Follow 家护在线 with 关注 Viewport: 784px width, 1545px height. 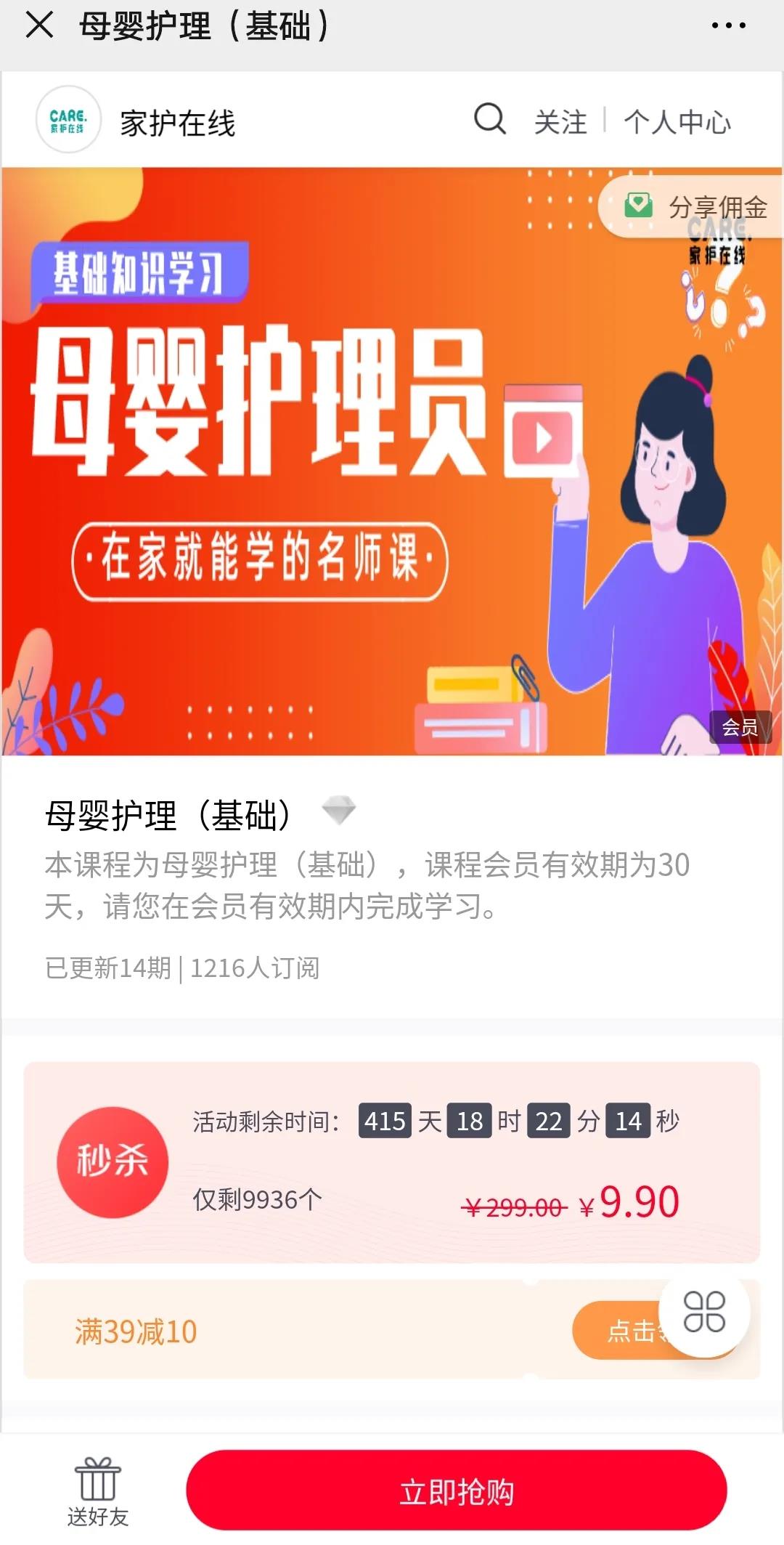[560, 122]
